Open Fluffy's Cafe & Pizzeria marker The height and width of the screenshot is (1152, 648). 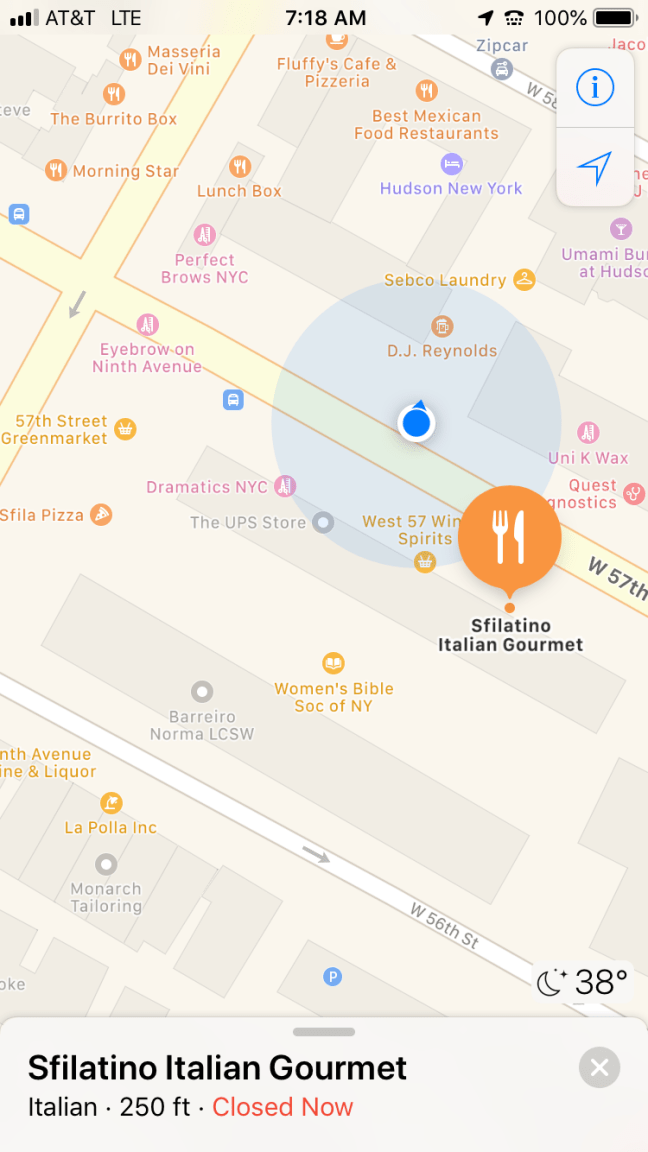[337, 40]
